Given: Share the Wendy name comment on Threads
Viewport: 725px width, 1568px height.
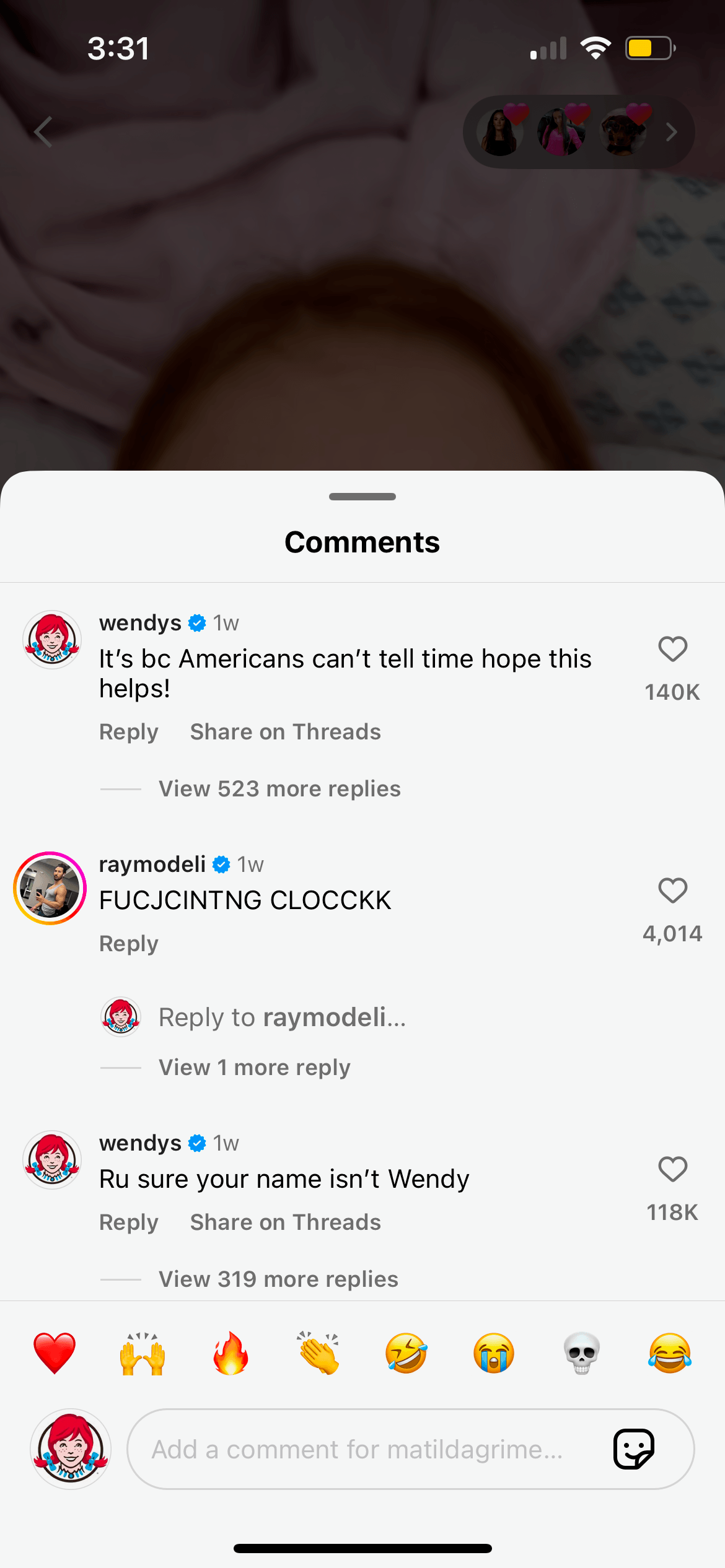Looking at the screenshot, I should point(285,1222).
